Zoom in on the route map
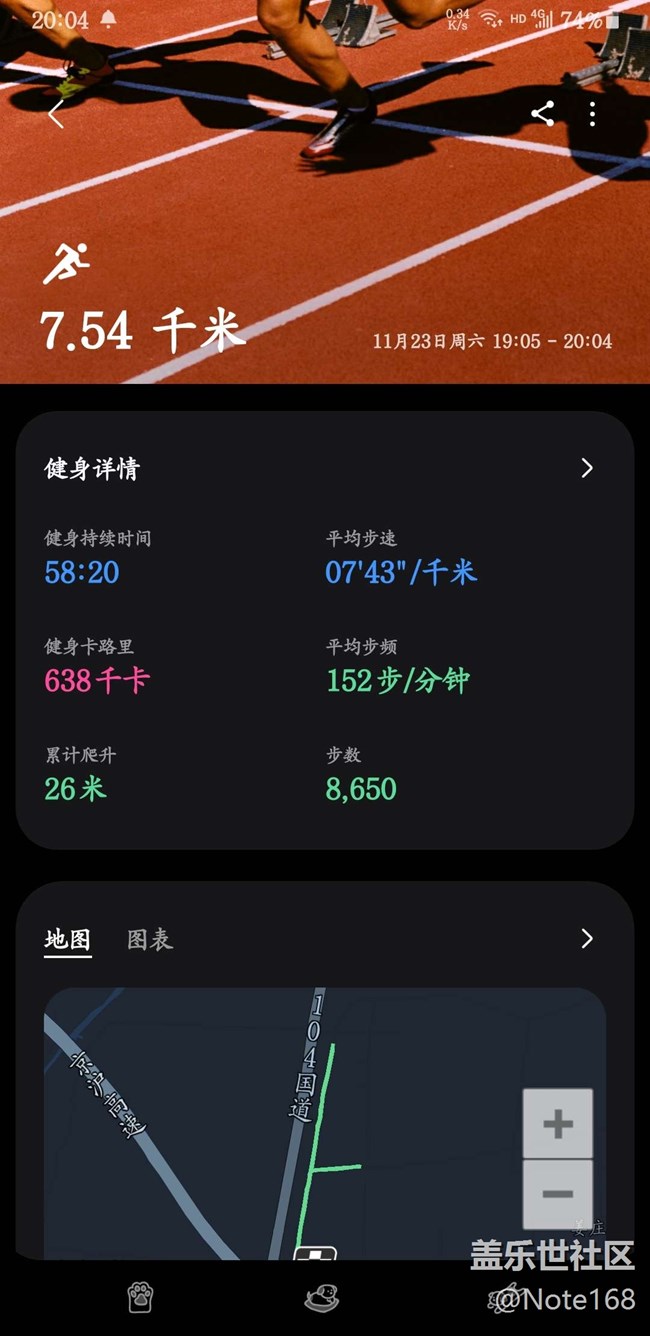Image resolution: width=650 pixels, height=1336 pixels. [557, 1124]
